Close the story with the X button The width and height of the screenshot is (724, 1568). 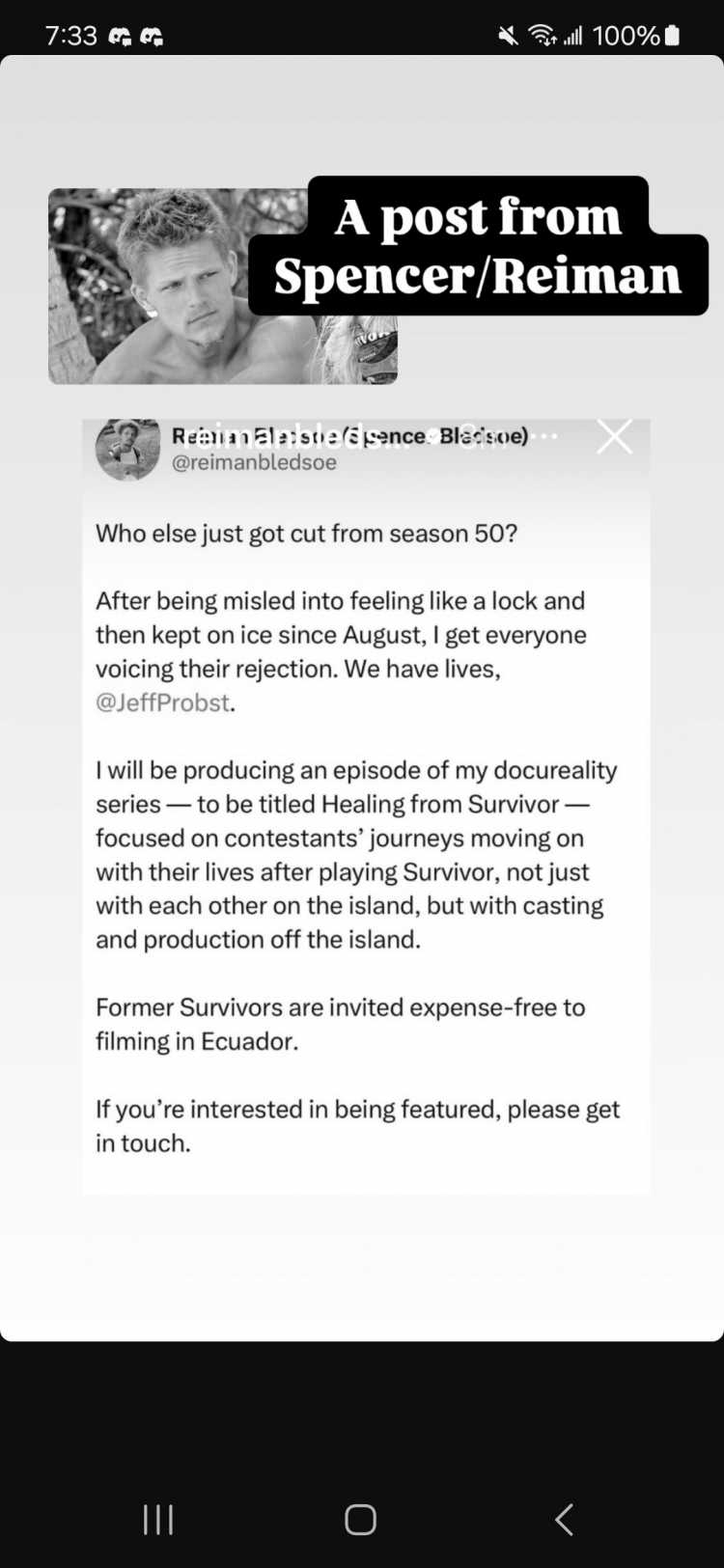[614, 436]
